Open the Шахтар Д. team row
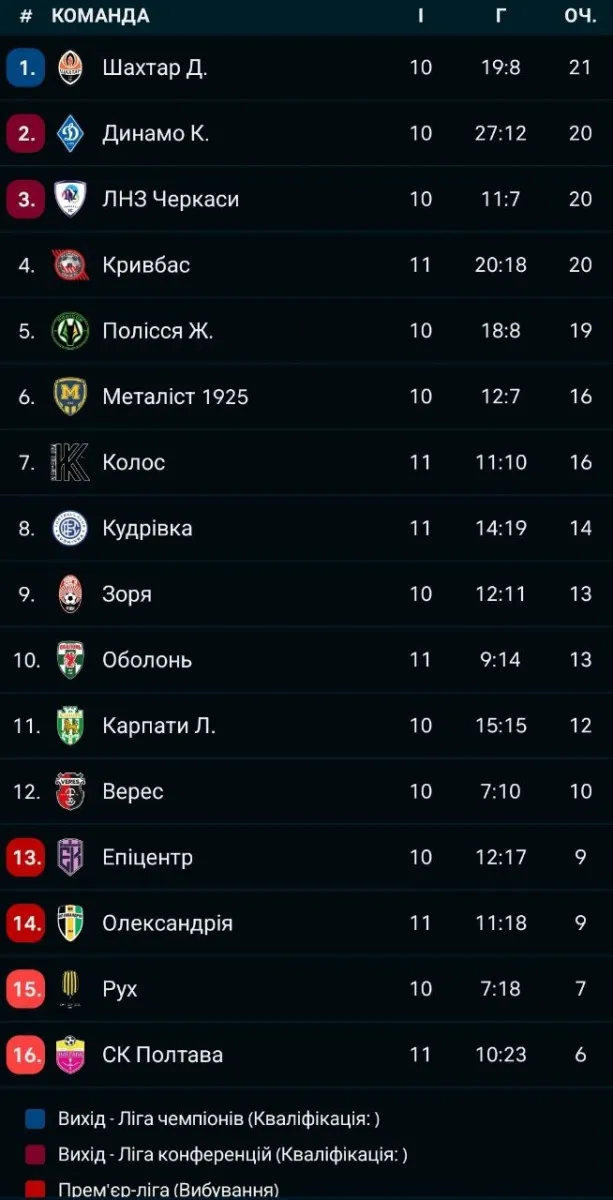The height and width of the screenshot is (1200, 613). pyautogui.click(x=155, y=68)
